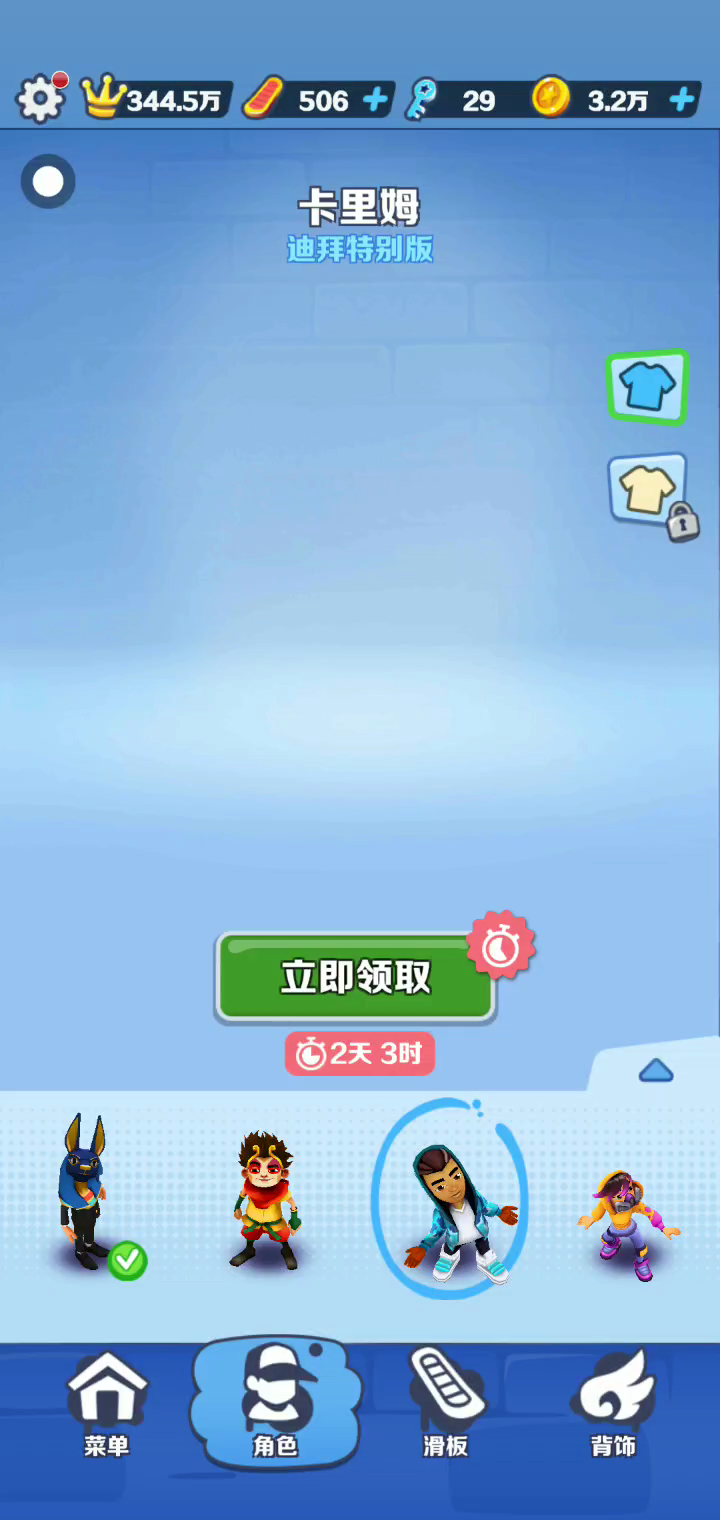720x1520 pixels.
Task: Select the blue shirt outfit
Action: click(647, 386)
